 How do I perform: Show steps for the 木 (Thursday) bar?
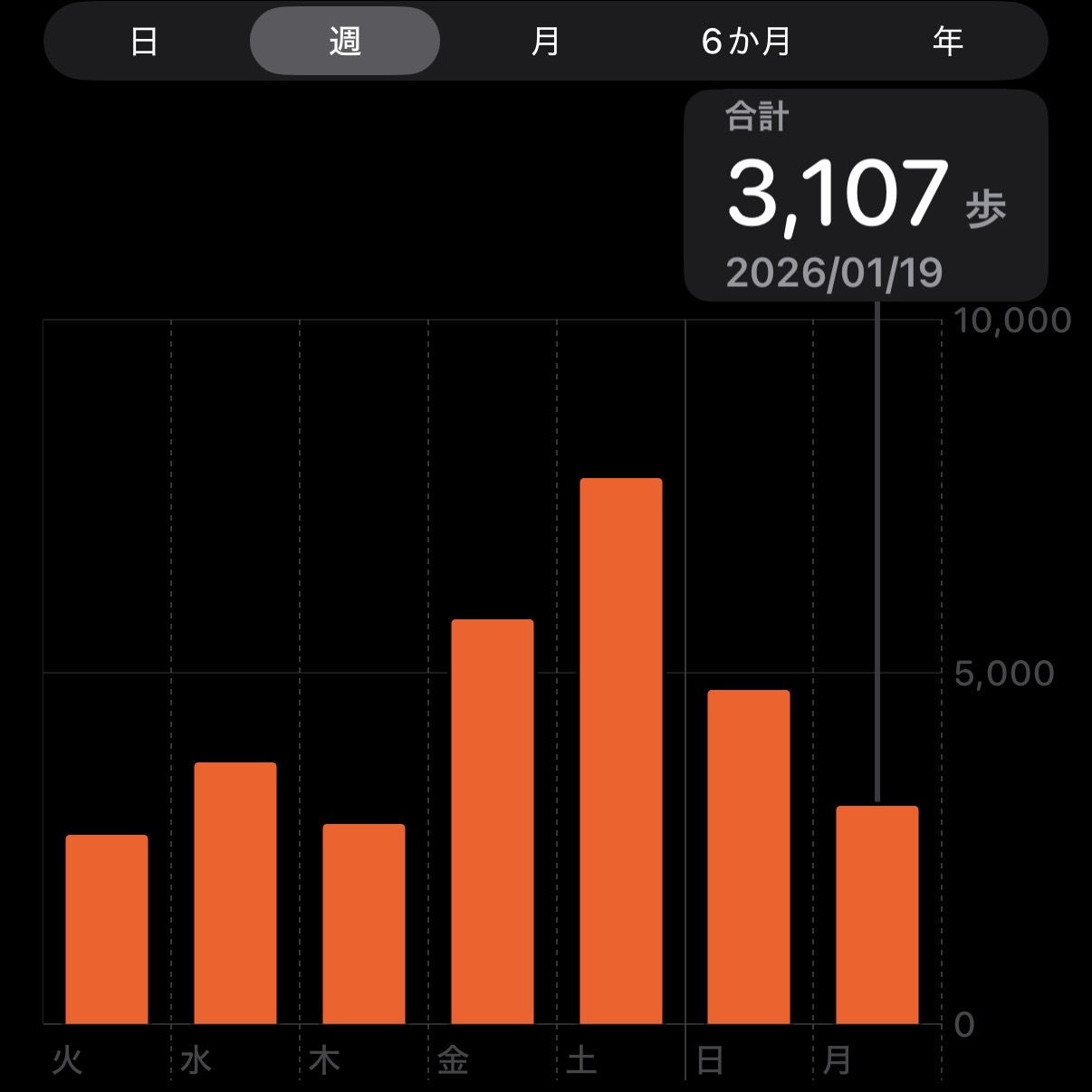click(x=364, y=924)
